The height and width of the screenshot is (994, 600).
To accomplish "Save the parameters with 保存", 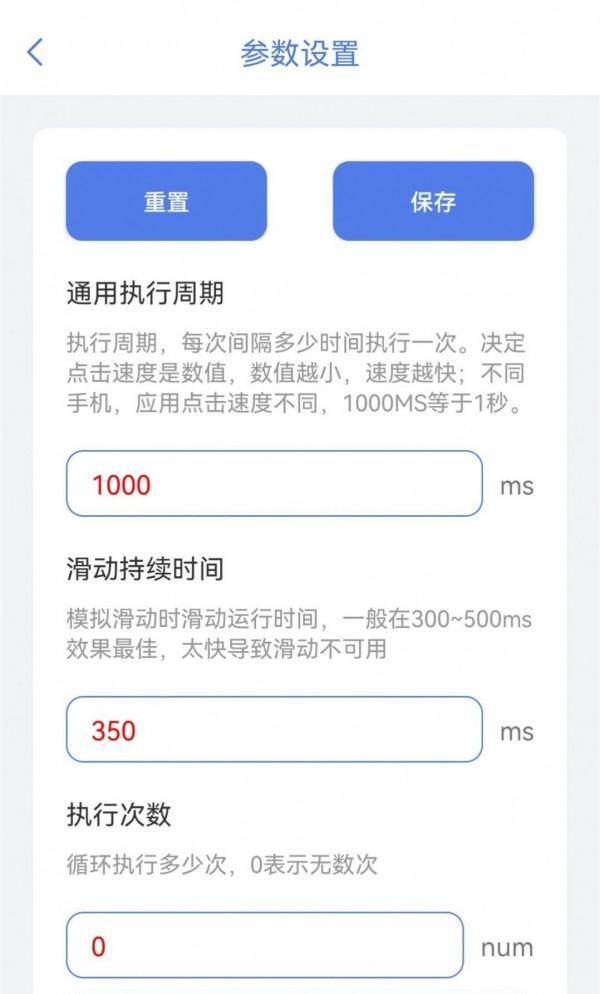I will pyautogui.click(x=433, y=201).
